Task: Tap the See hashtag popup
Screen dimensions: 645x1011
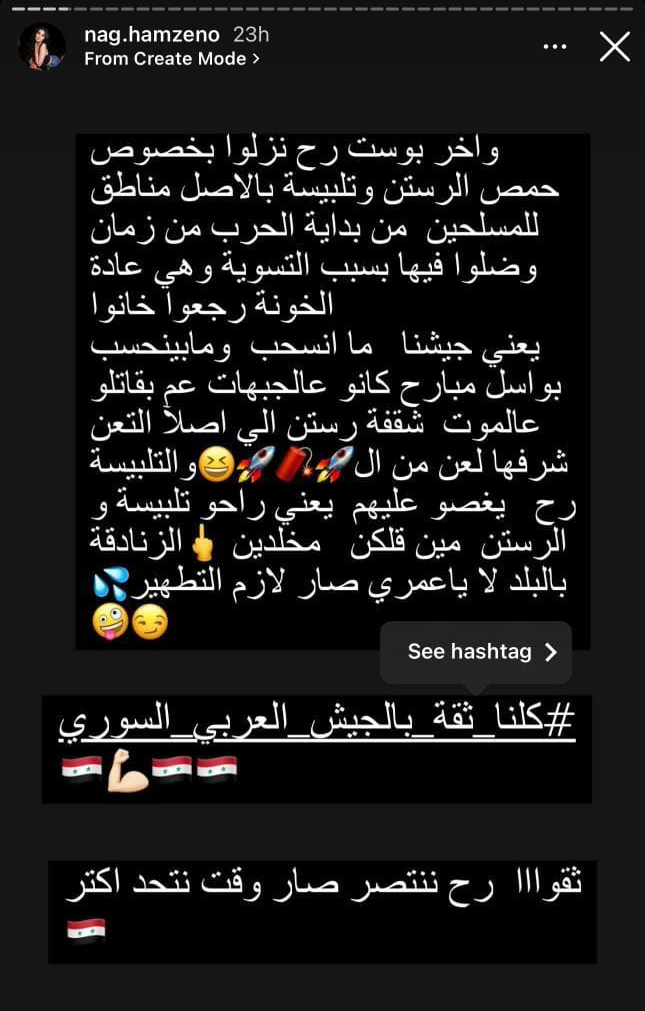Action: coord(475,652)
